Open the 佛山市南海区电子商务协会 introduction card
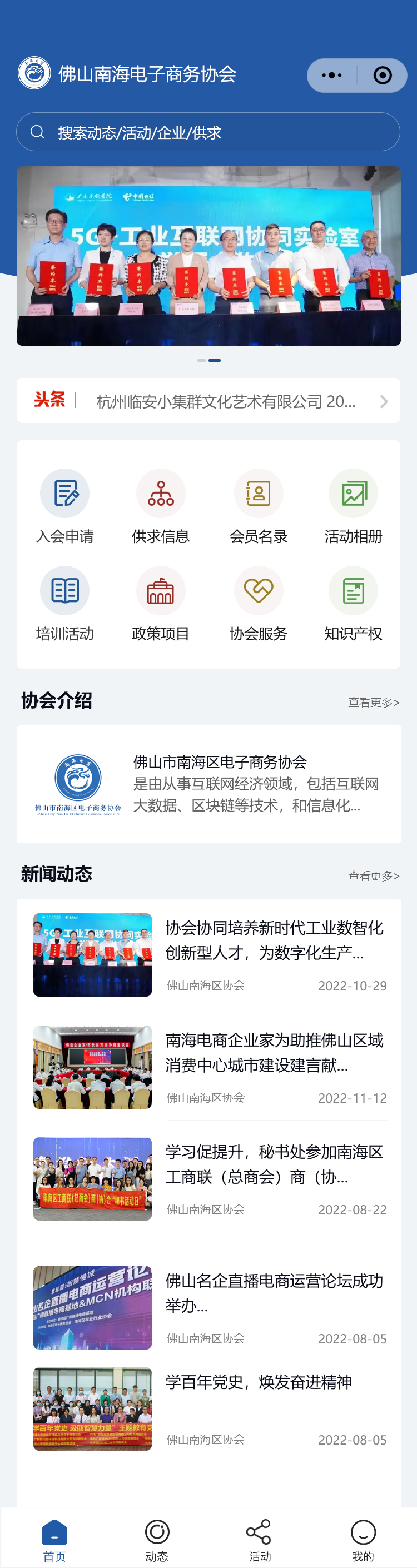The image size is (417, 1568). point(208,784)
